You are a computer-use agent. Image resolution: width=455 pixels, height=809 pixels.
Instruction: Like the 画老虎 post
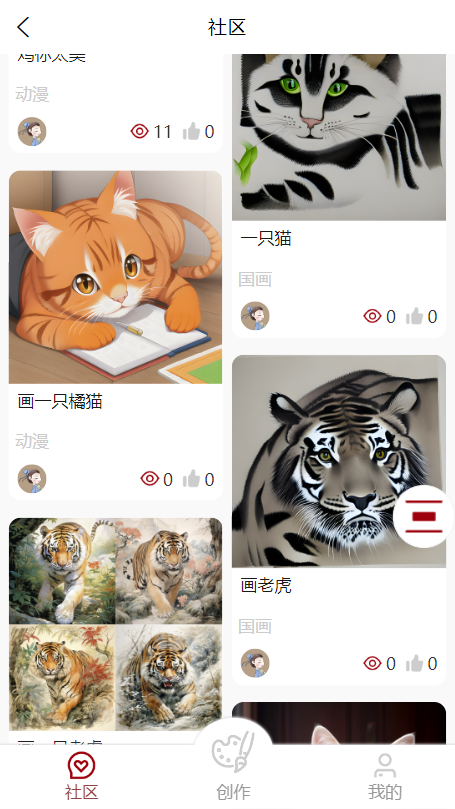tap(415, 663)
